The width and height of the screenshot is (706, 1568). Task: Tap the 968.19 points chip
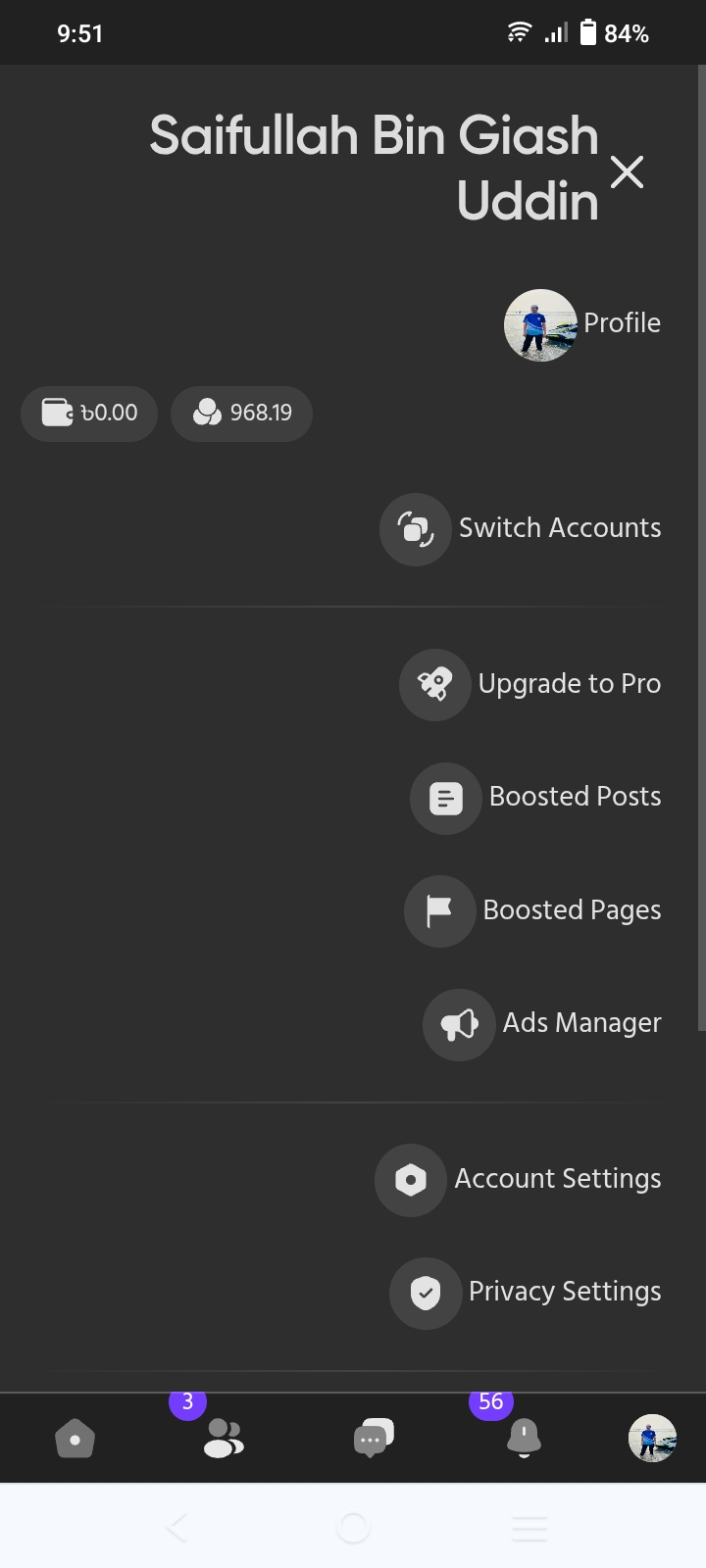tap(241, 413)
